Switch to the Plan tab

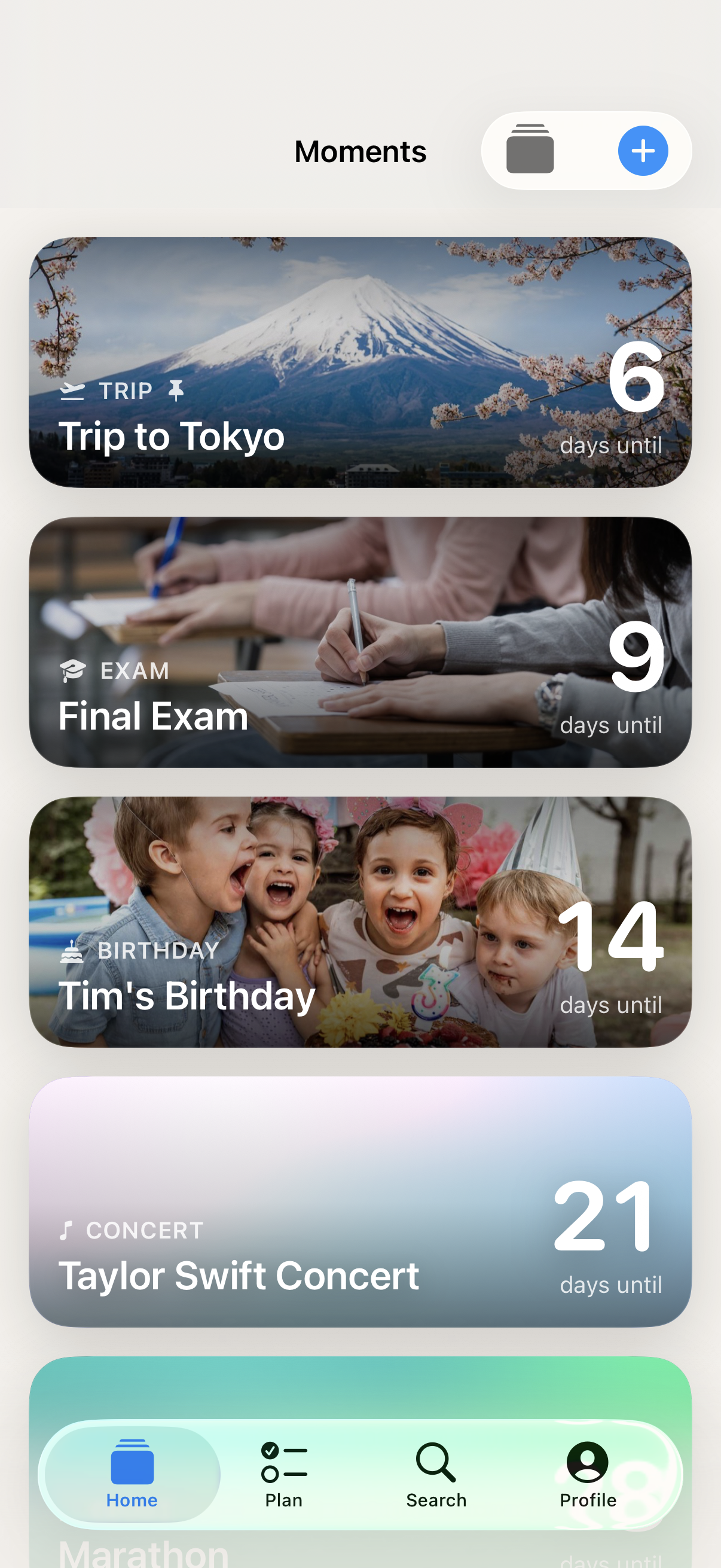point(283,1474)
